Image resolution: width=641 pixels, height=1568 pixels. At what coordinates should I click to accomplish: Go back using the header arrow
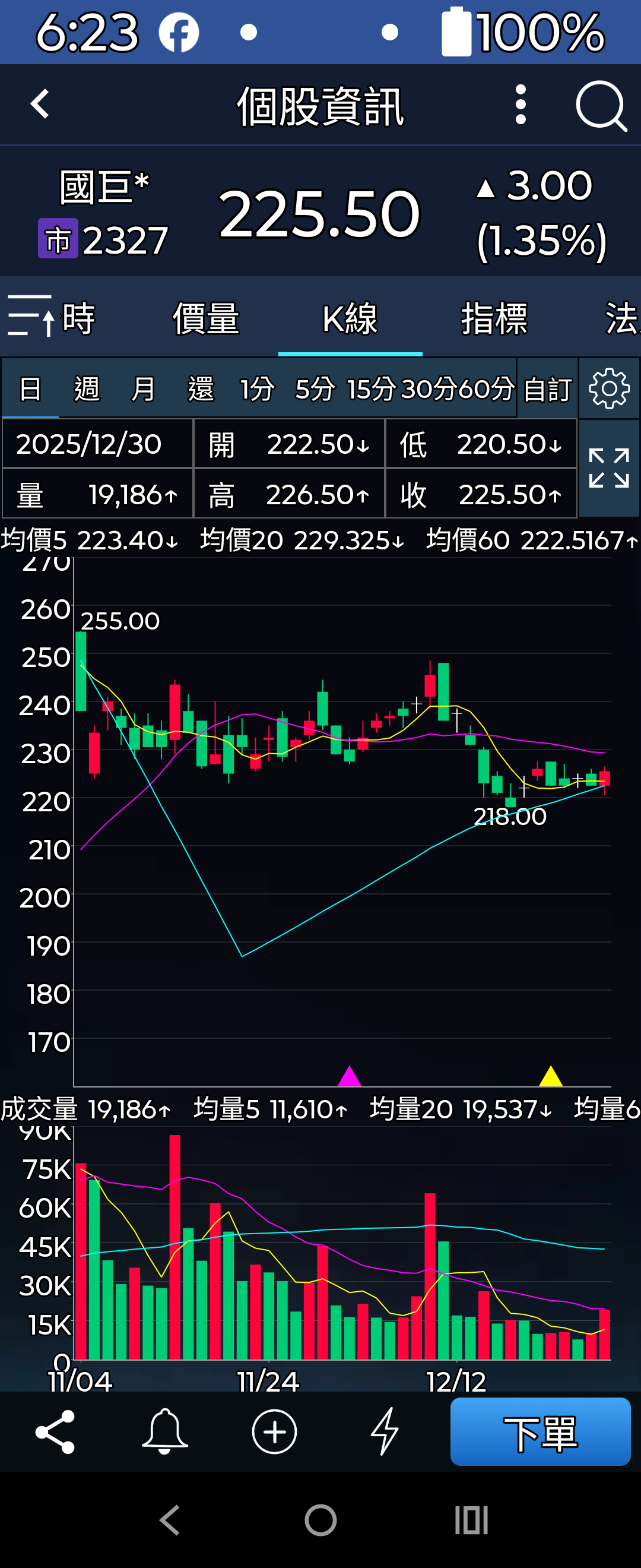pos(40,104)
